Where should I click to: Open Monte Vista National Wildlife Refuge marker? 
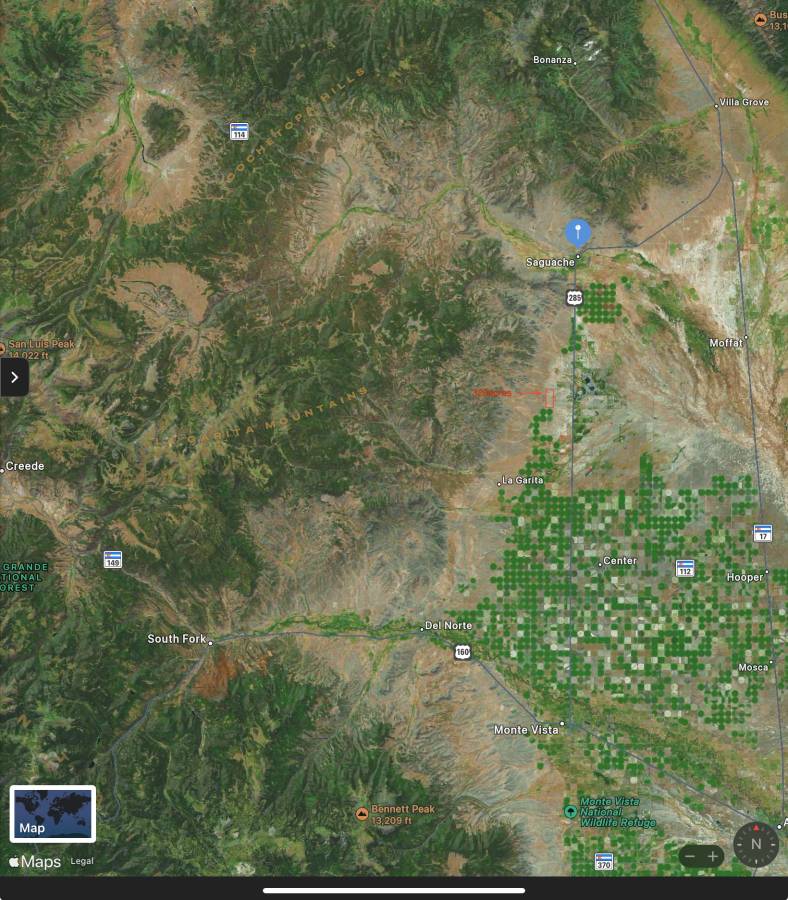click(570, 810)
